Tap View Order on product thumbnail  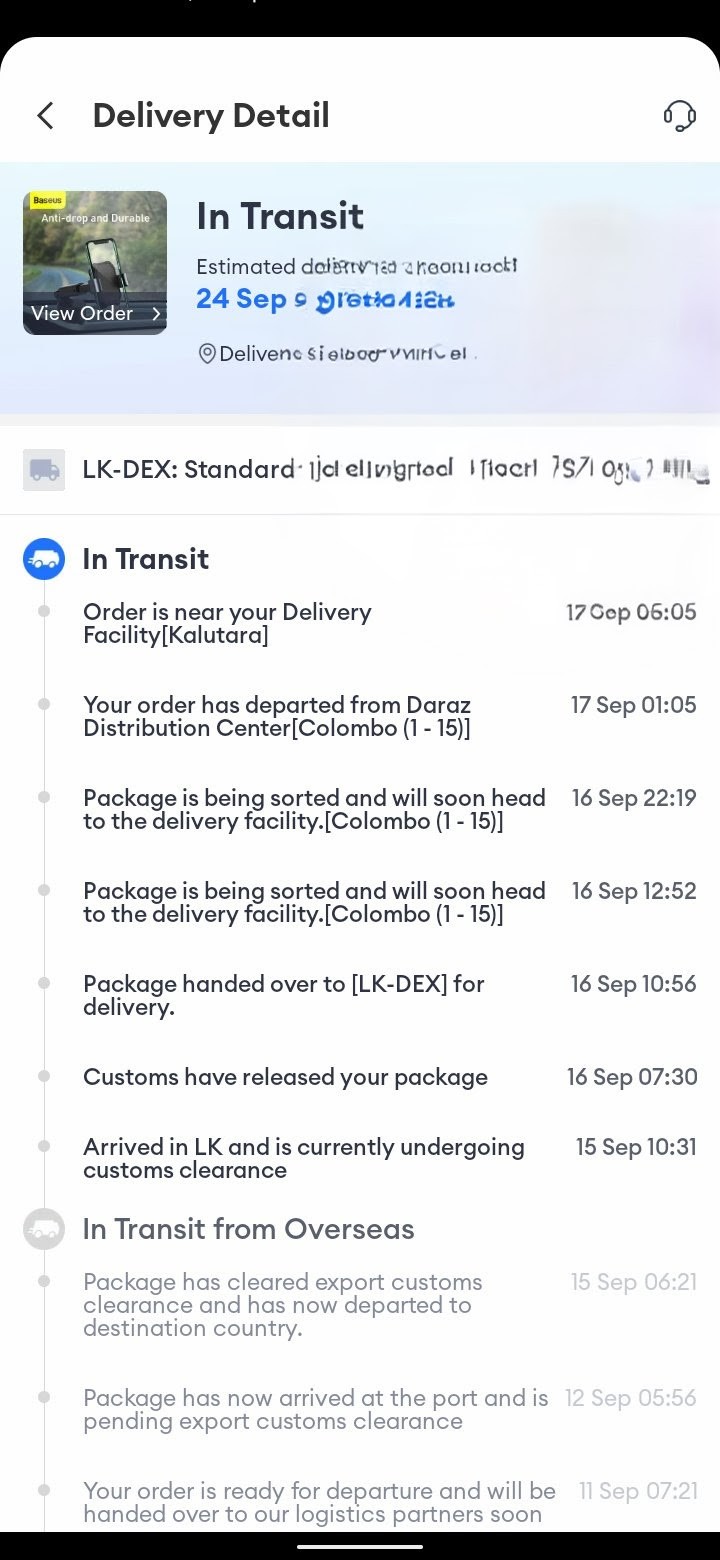pos(95,314)
